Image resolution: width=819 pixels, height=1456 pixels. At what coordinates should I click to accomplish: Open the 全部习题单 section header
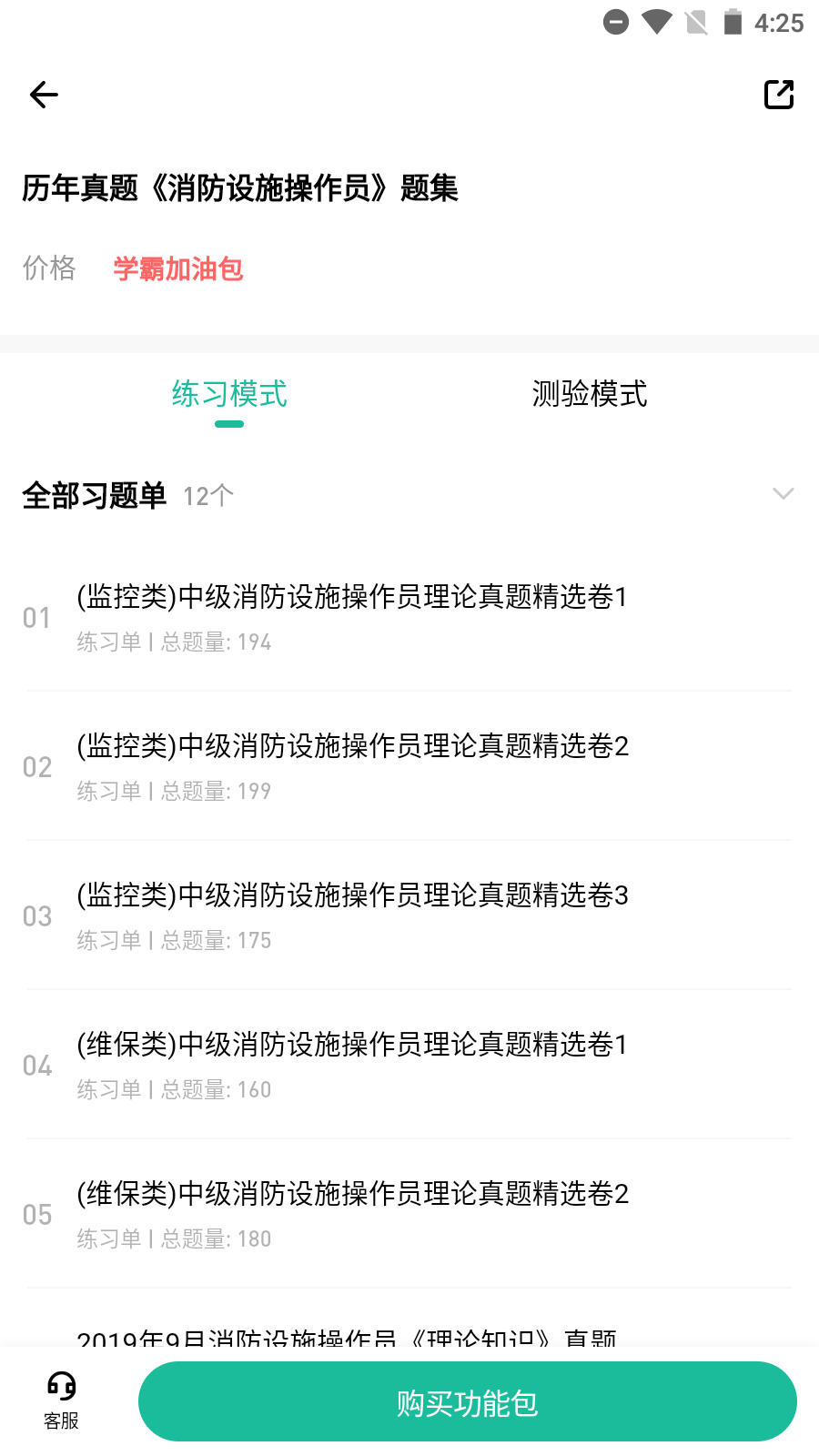(94, 494)
